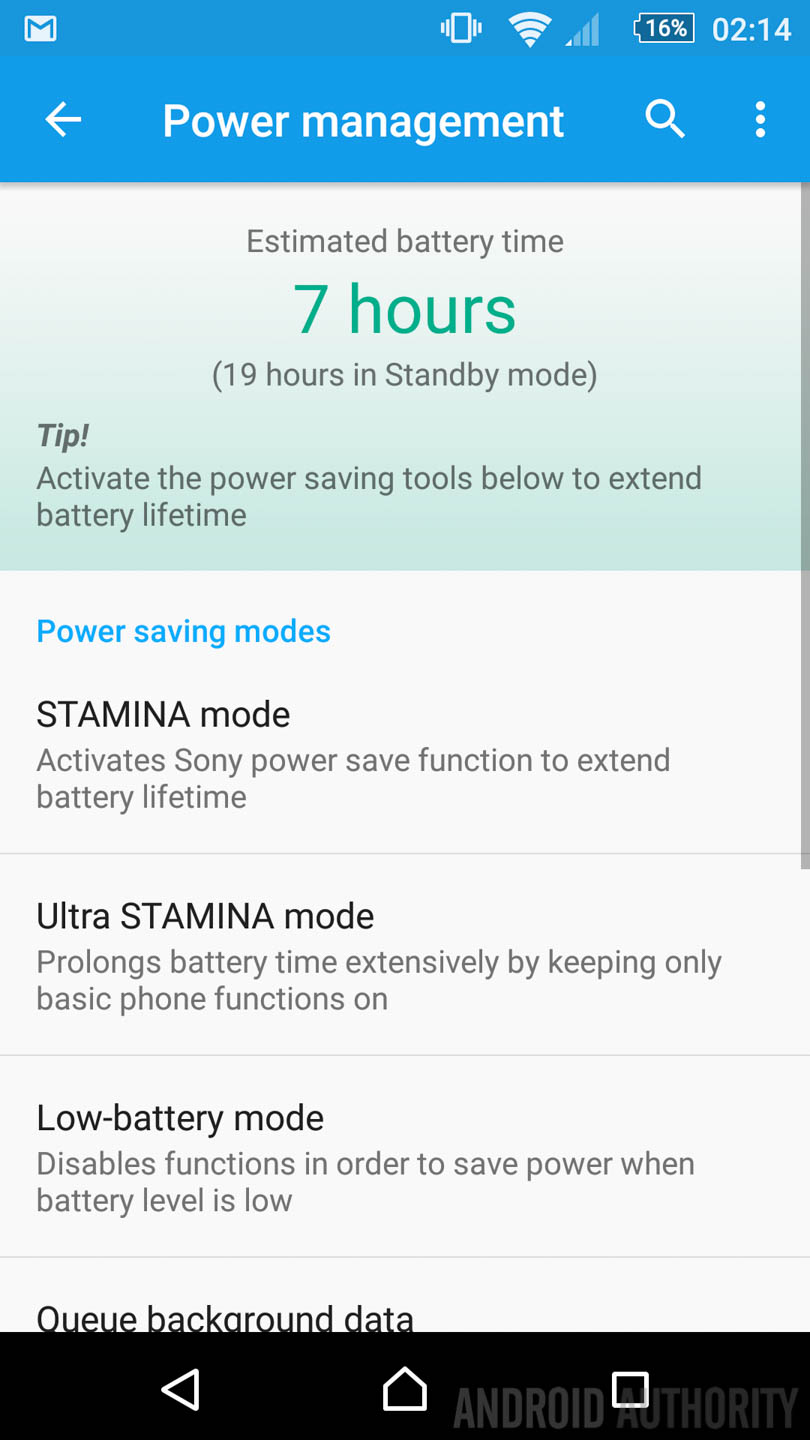The image size is (810, 1440).
Task: Open the overflow menu
Action: 760,120
